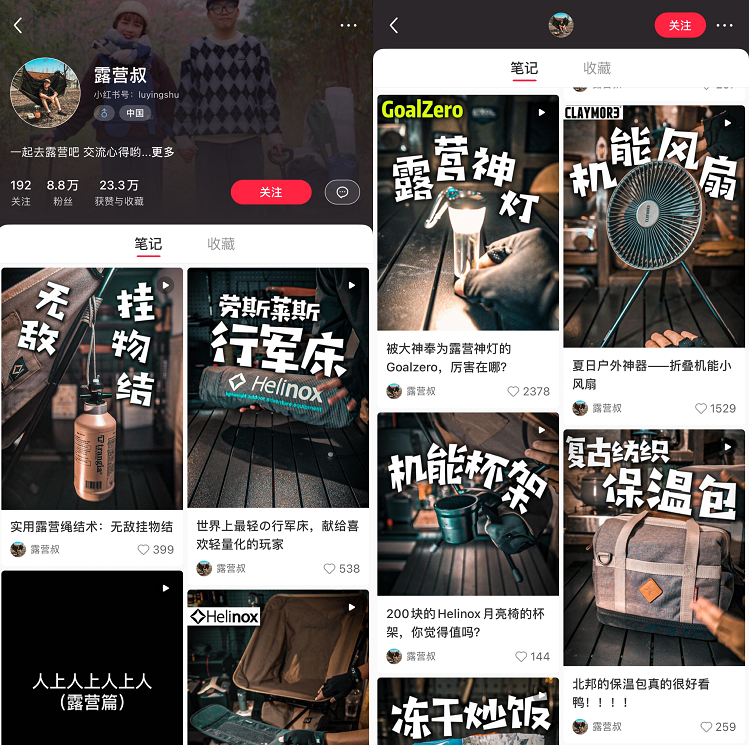Open the 复古纺织保温包 note
The width and height of the screenshot is (749, 745).
click(x=653, y=547)
